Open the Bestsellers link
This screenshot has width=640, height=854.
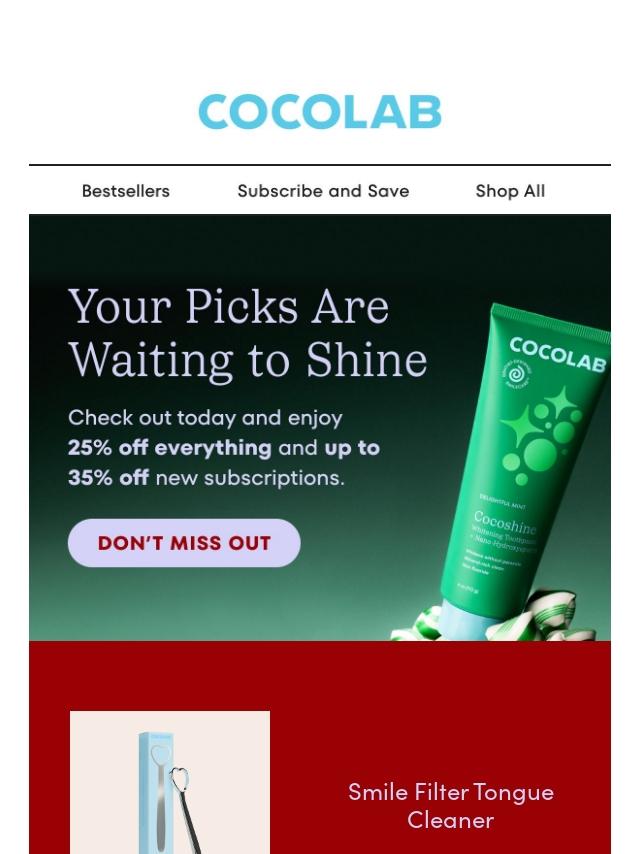125,191
